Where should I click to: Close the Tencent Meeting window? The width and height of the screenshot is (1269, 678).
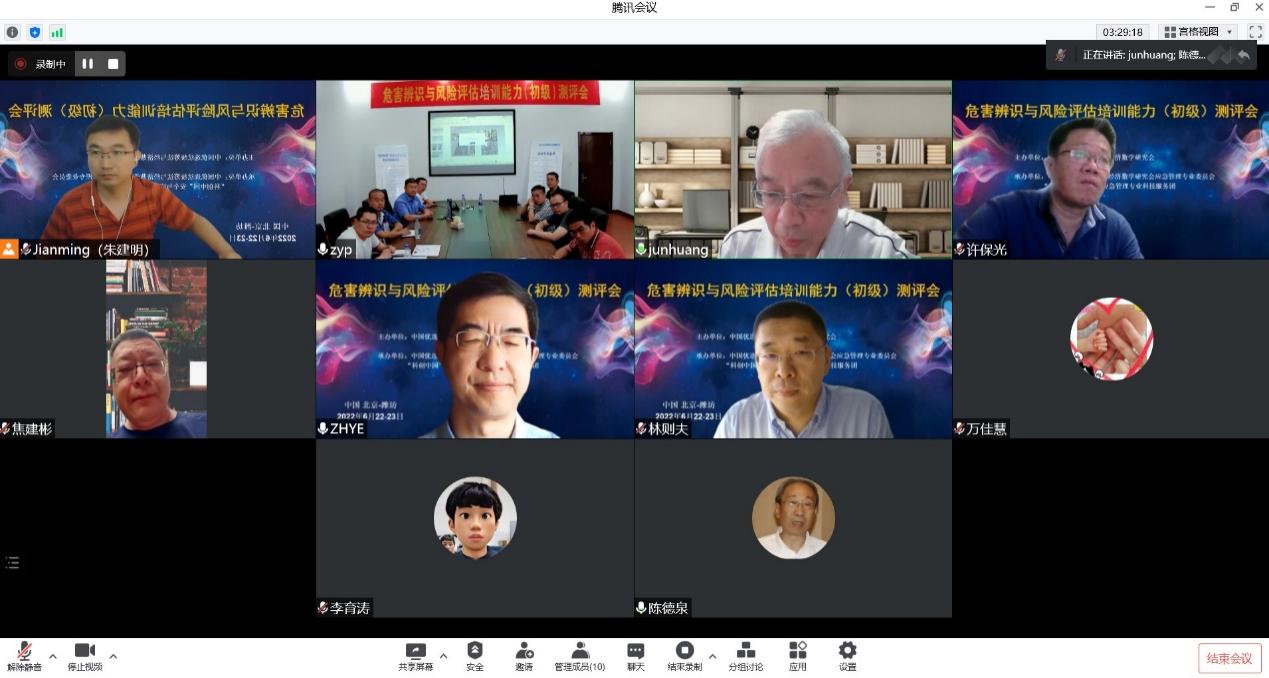click(1258, 7)
